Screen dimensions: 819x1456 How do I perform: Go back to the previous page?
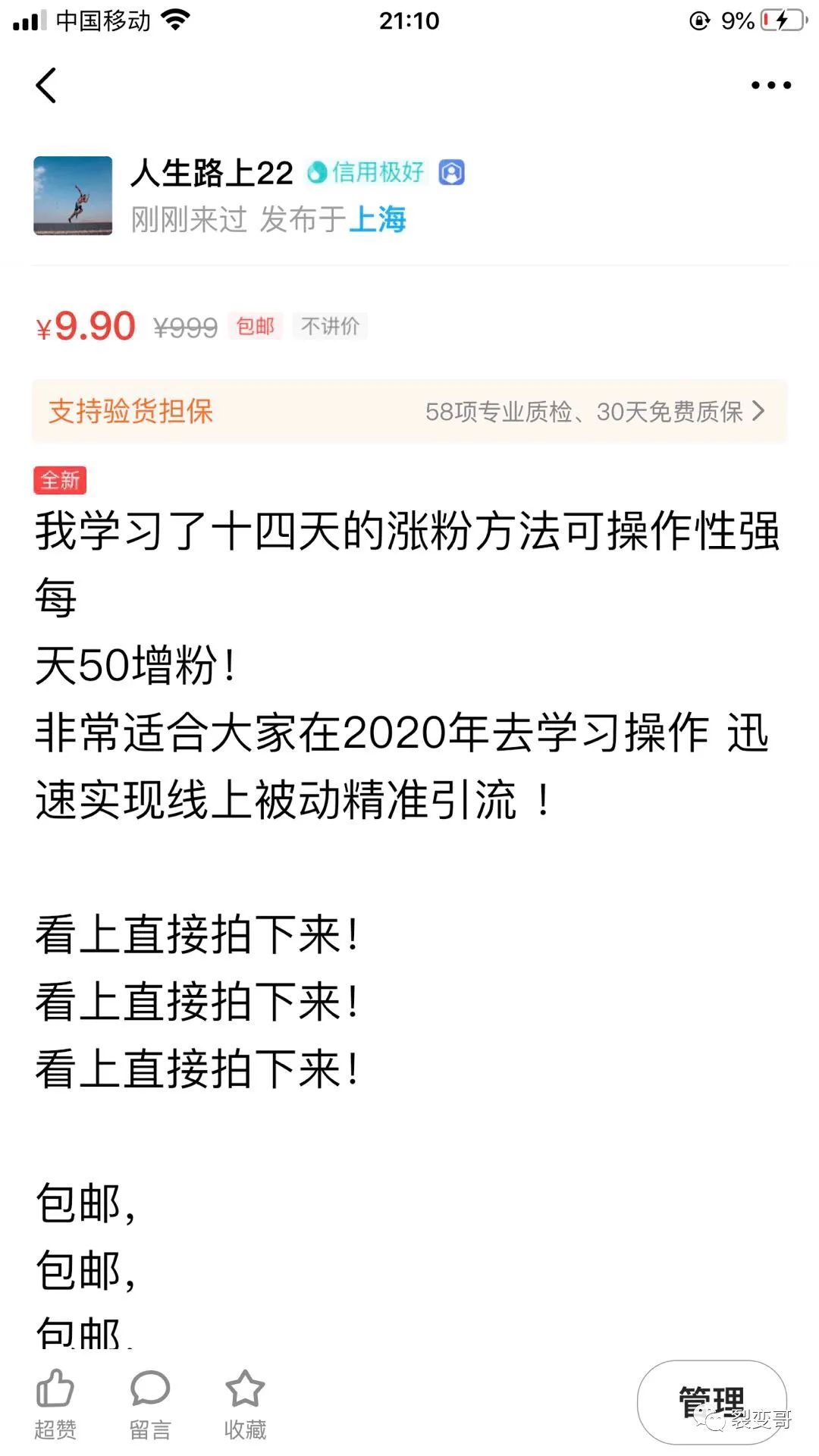point(46,85)
